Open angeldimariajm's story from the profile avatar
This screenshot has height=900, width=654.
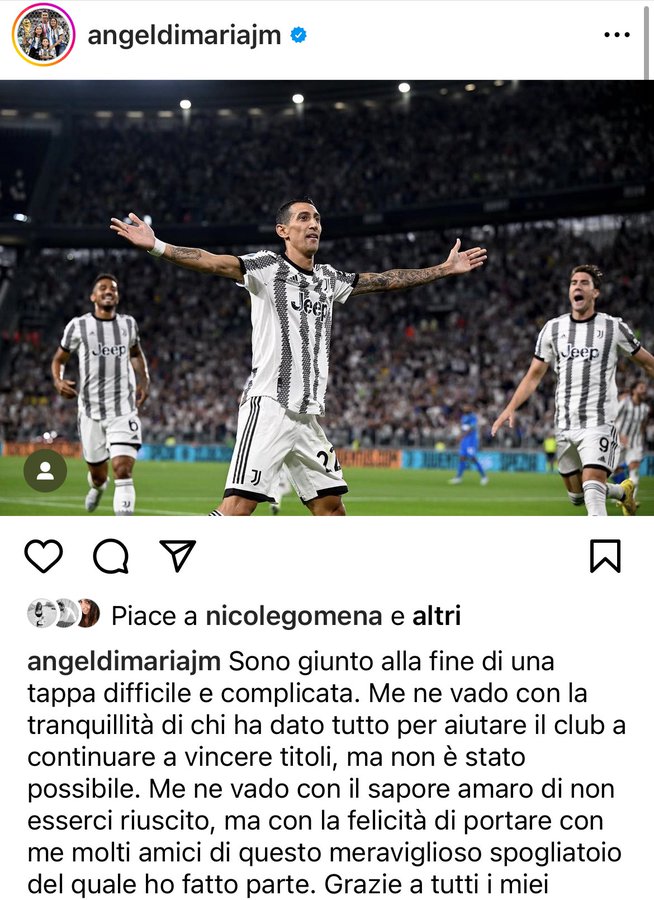[43, 34]
